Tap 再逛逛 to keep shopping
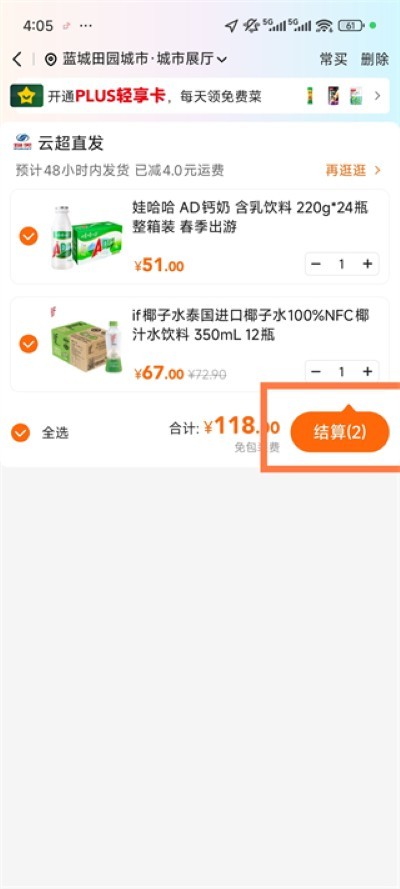This screenshot has width=400, height=889. click(x=353, y=170)
